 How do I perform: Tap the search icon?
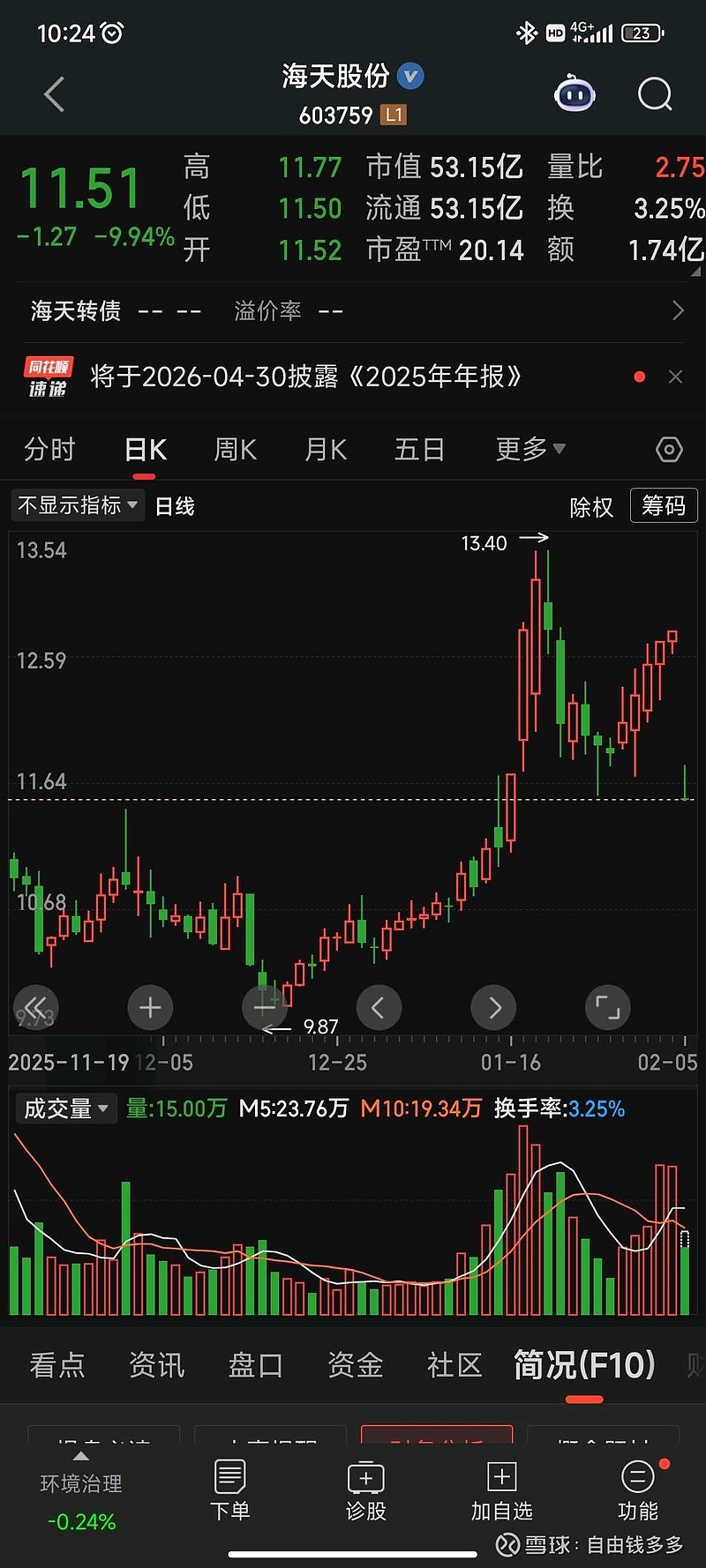tap(654, 94)
